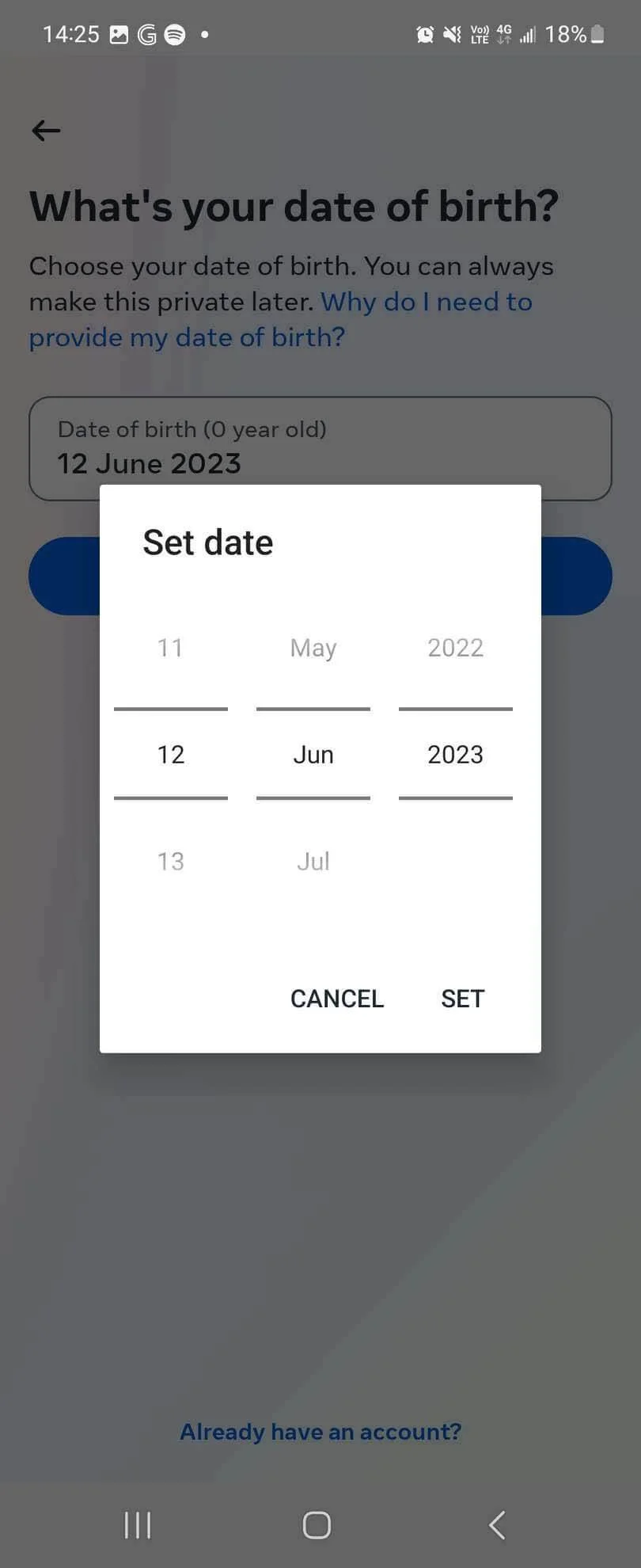Tap the back arrow at top left
The width and height of the screenshot is (641, 1568).
(x=45, y=130)
